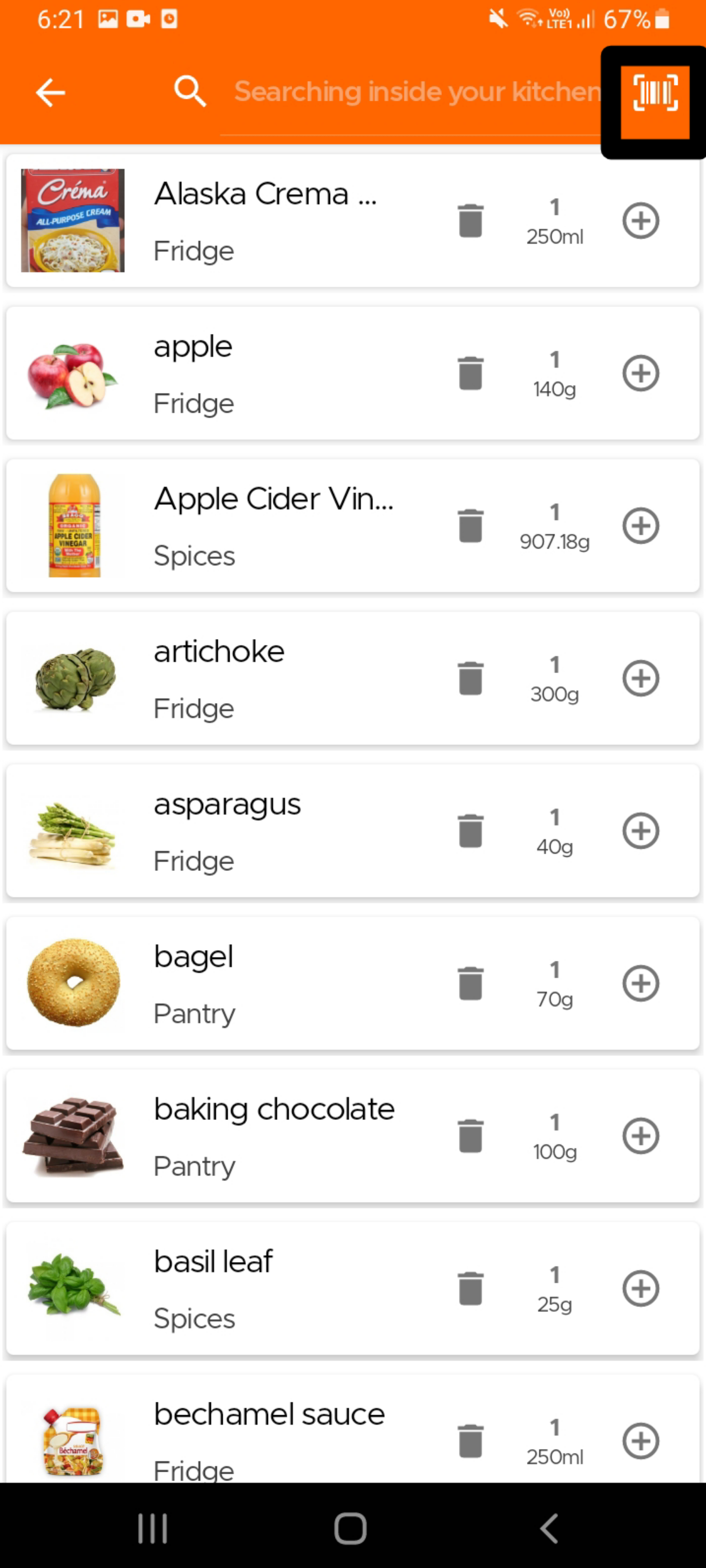Screen dimensions: 706x1568
Task: Add another bechamel sauce
Action: point(641,1441)
